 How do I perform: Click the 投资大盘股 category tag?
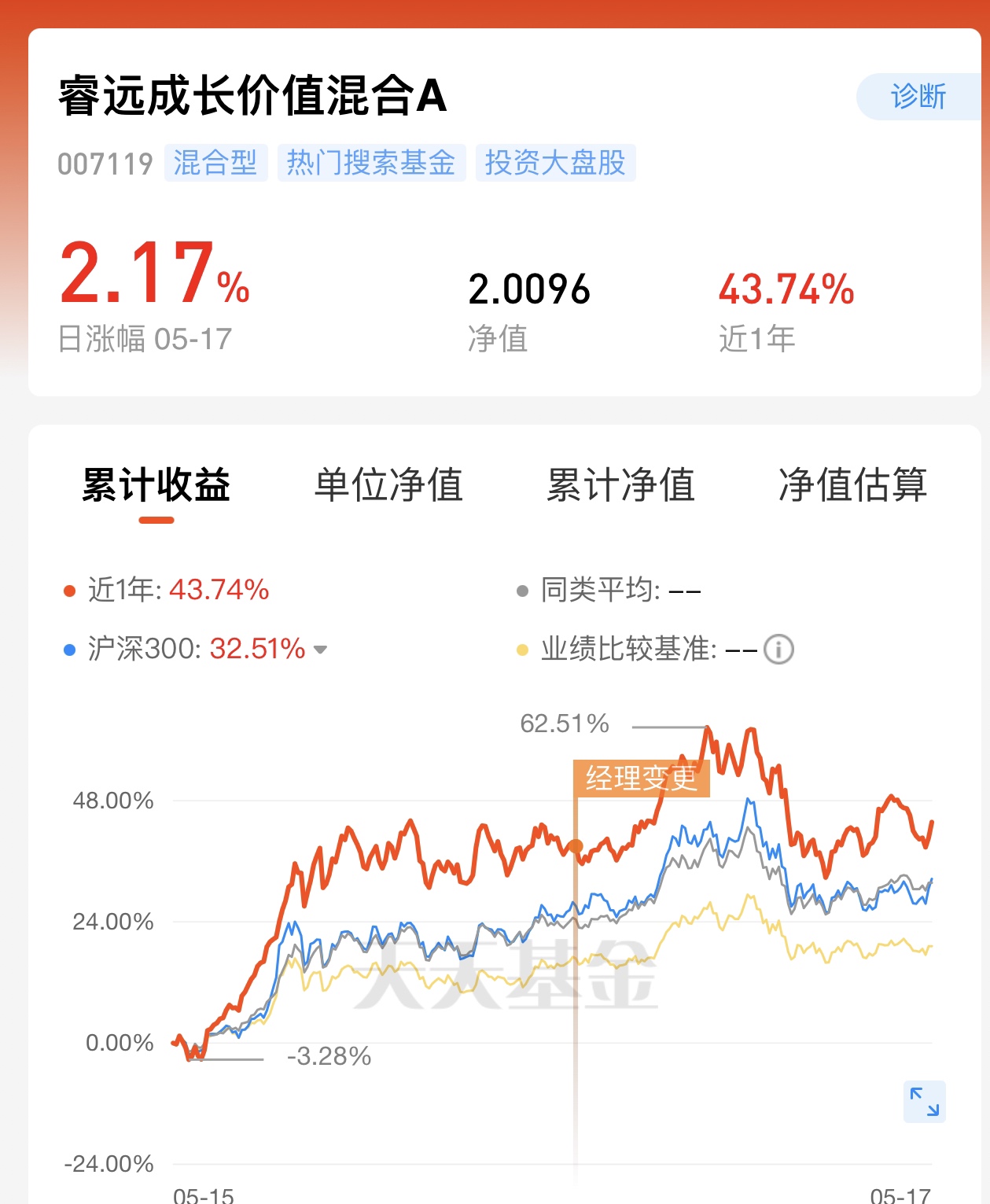554,162
